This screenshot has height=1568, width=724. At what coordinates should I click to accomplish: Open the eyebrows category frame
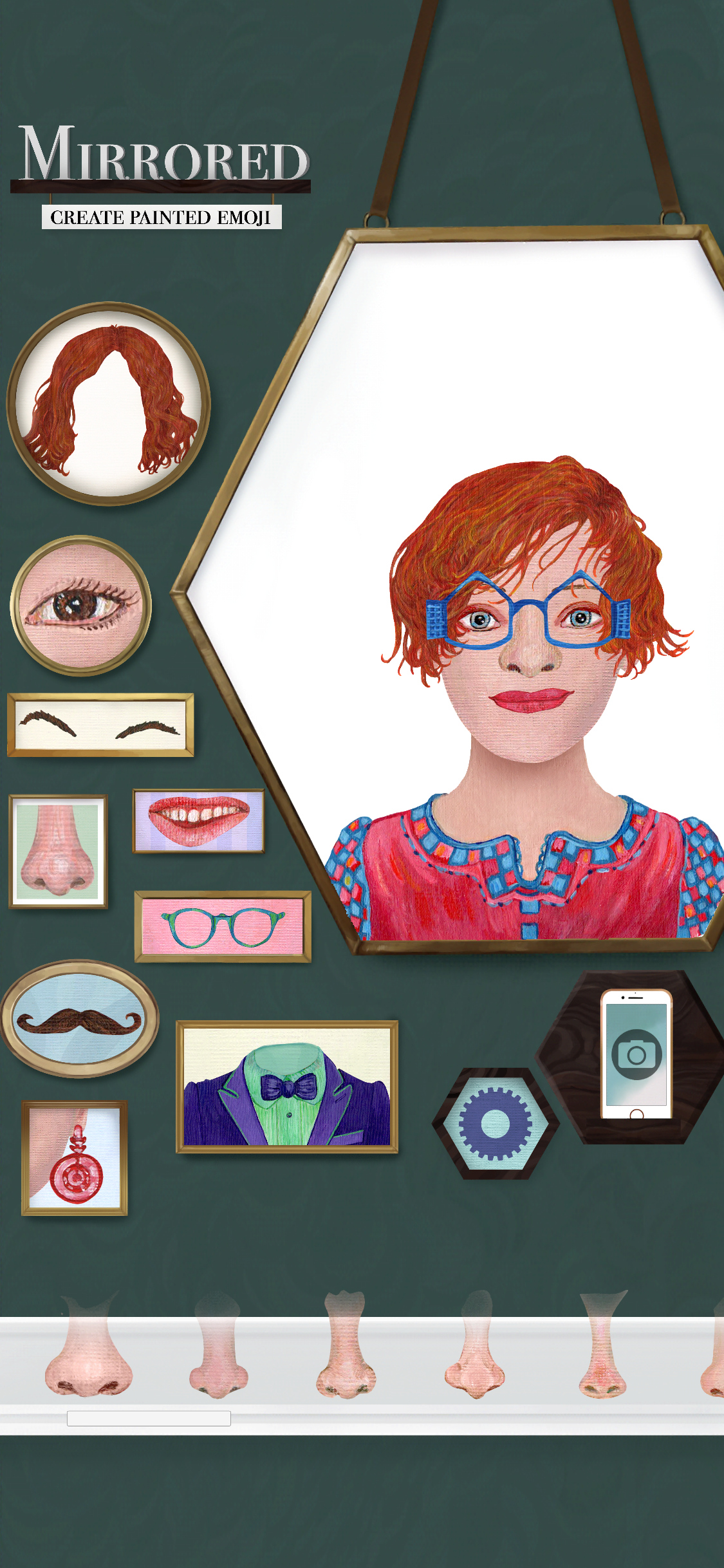pyautogui.click(x=100, y=724)
